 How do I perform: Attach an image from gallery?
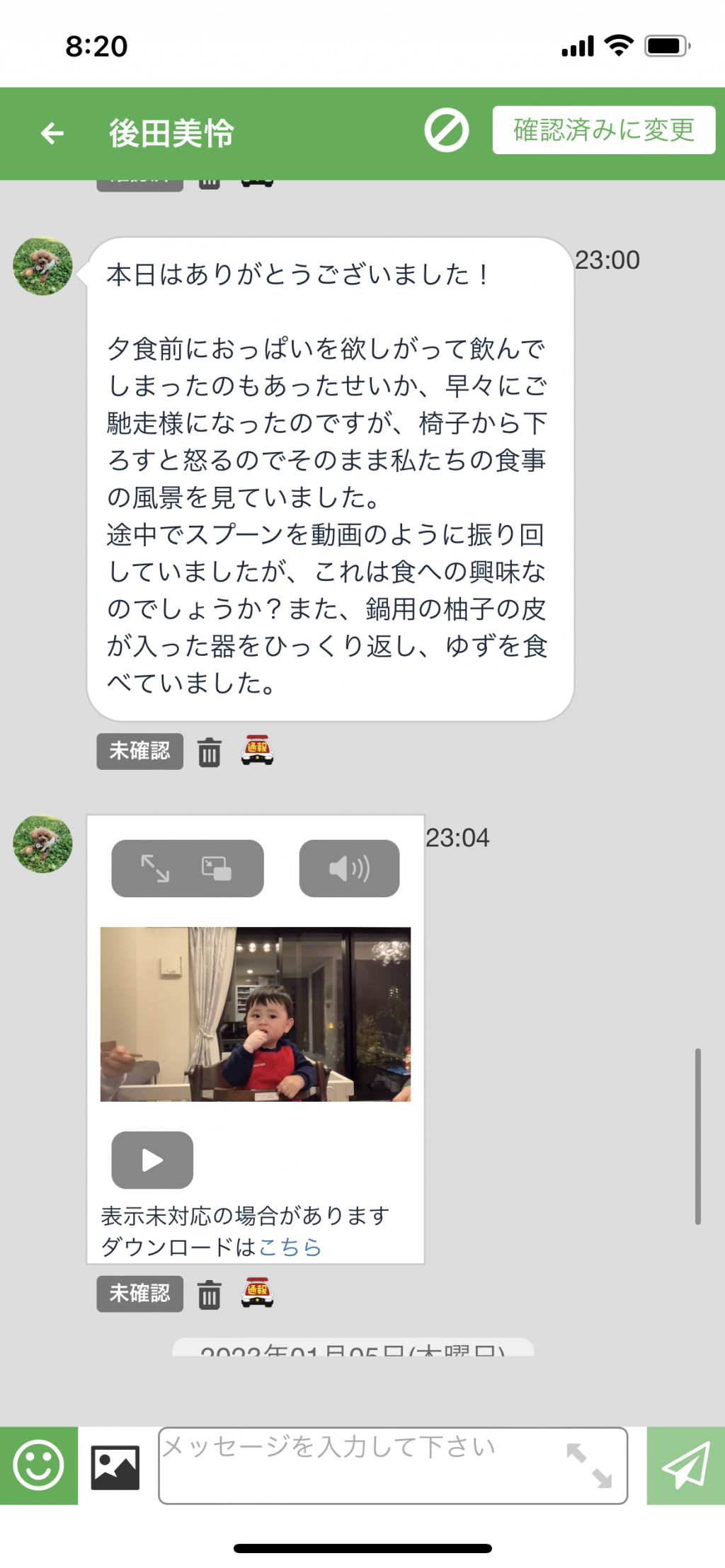click(115, 1467)
